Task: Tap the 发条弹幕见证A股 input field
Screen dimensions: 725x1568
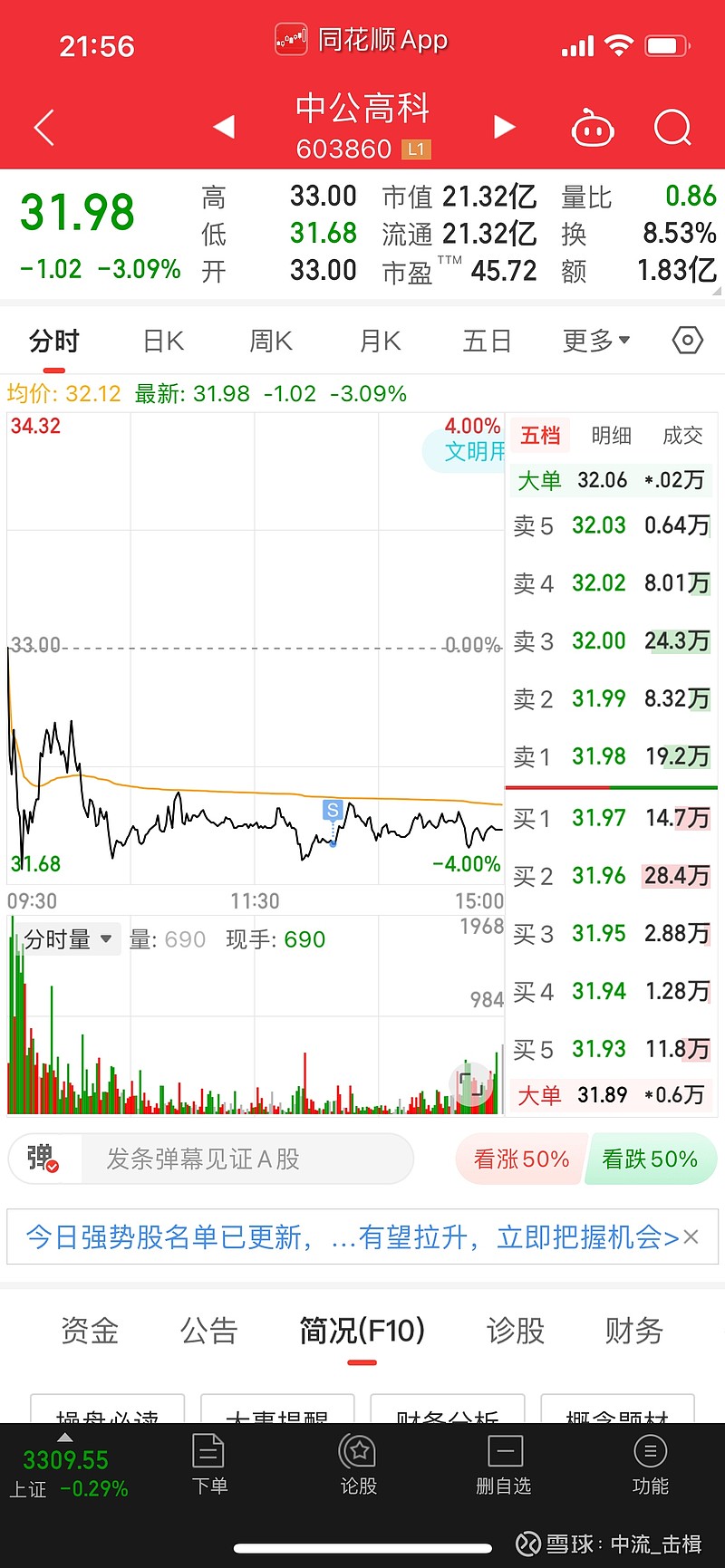Action: (x=246, y=1159)
